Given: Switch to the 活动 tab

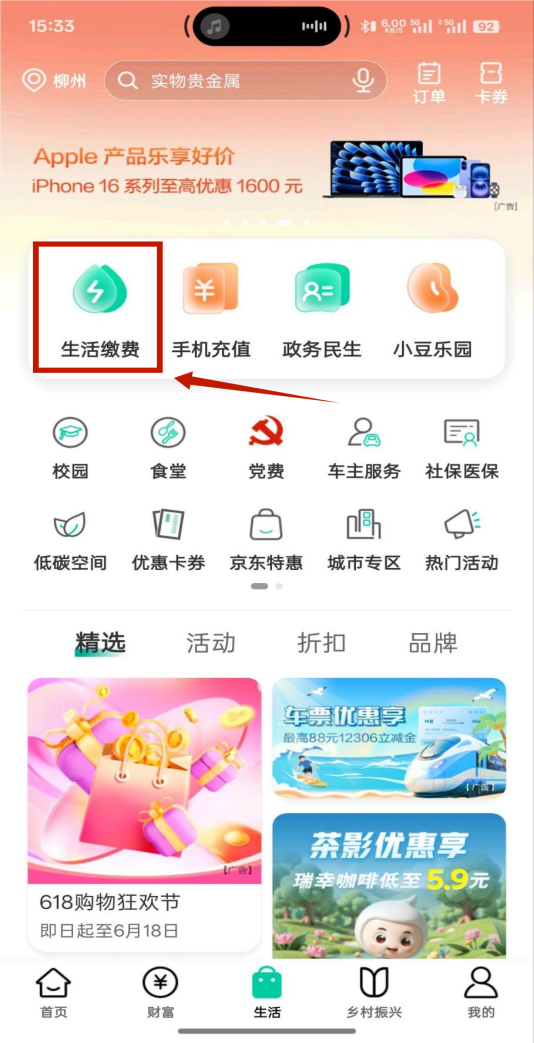Looking at the screenshot, I should tap(211, 643).
